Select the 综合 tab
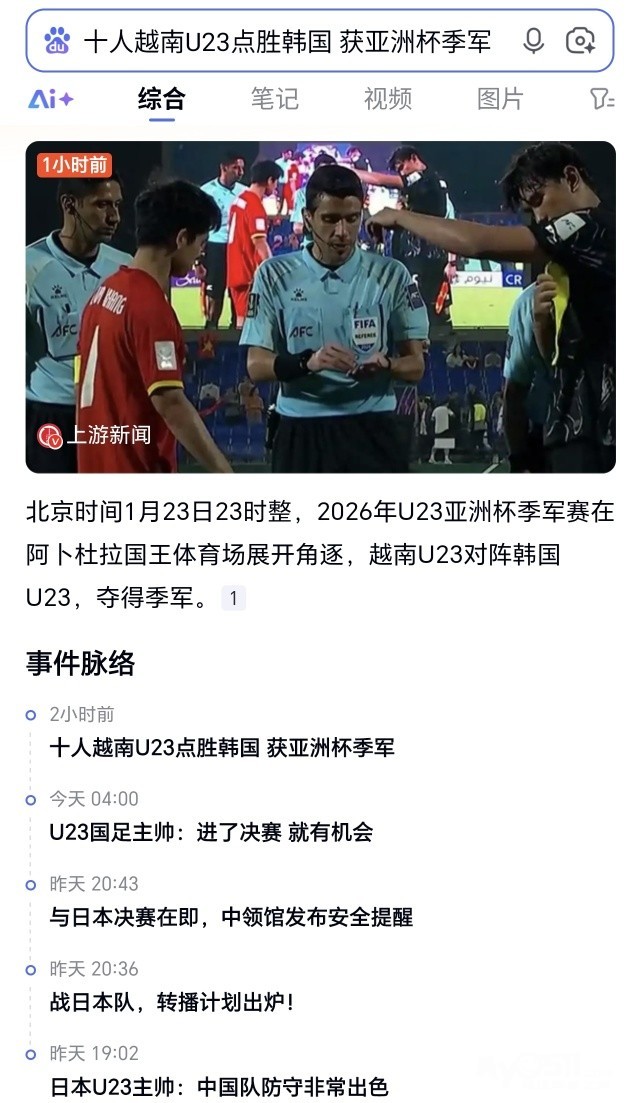Viewport: 640px width, 1103px height. pos(162,99)
